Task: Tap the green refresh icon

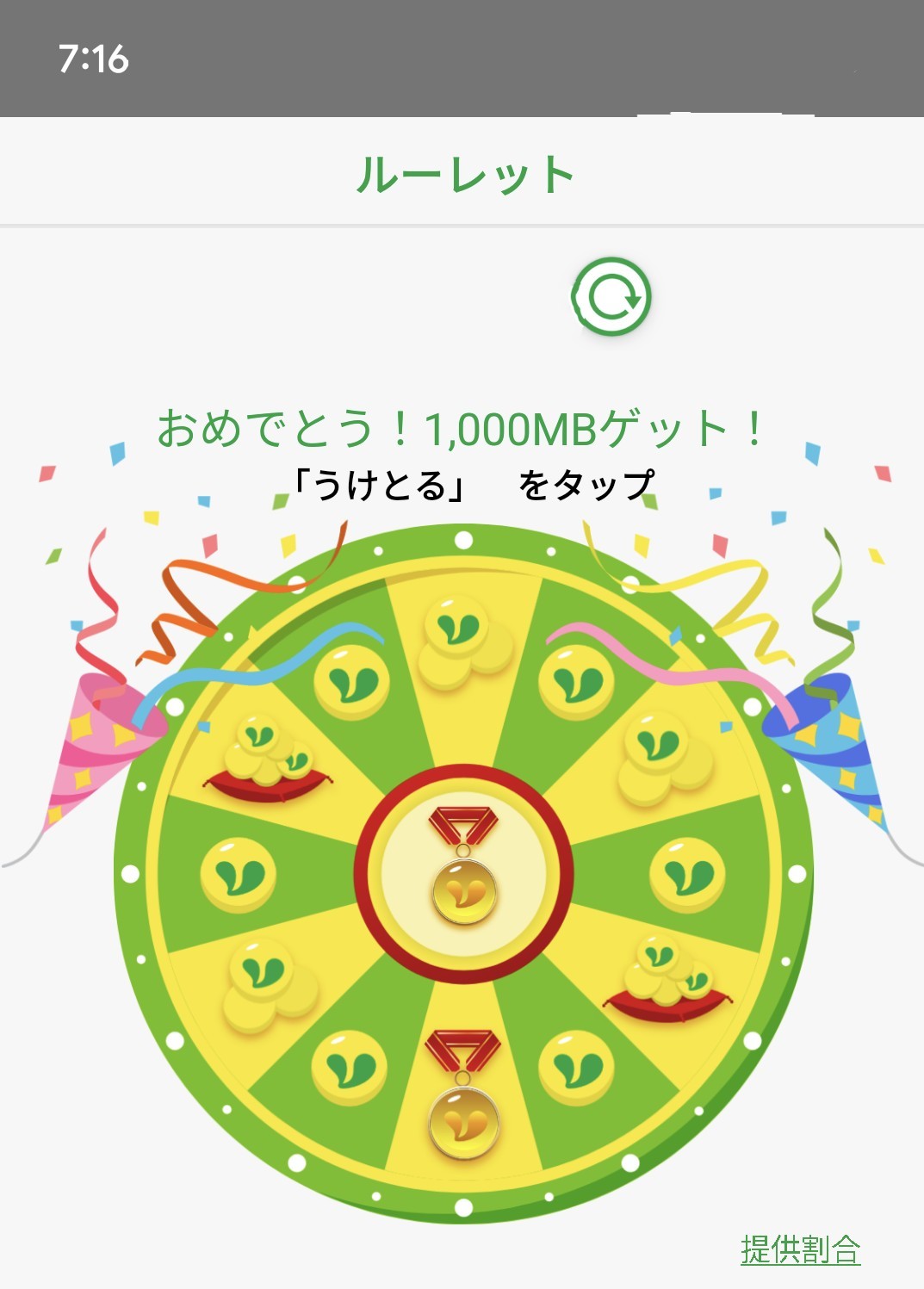Action: (611, 297)
